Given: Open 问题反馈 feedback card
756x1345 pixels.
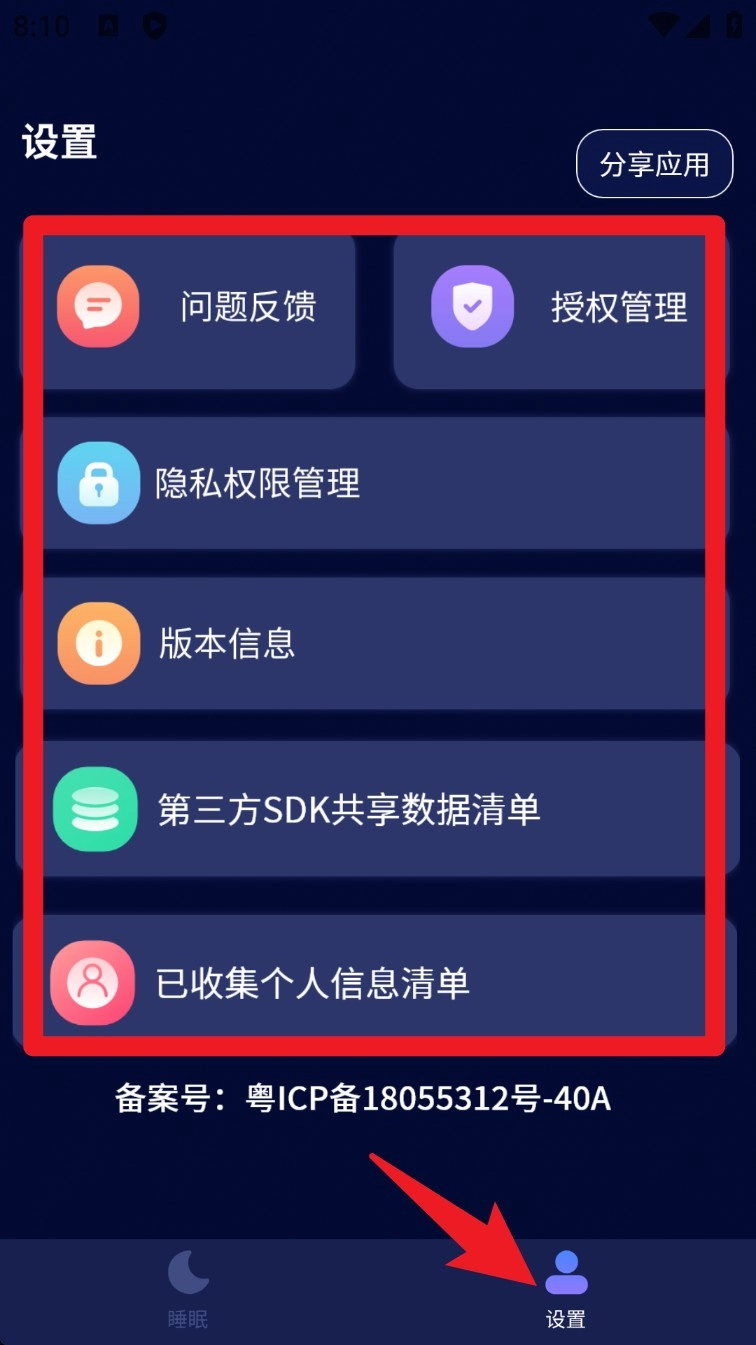Looking at the screenshot, I should tap(190, 308).
